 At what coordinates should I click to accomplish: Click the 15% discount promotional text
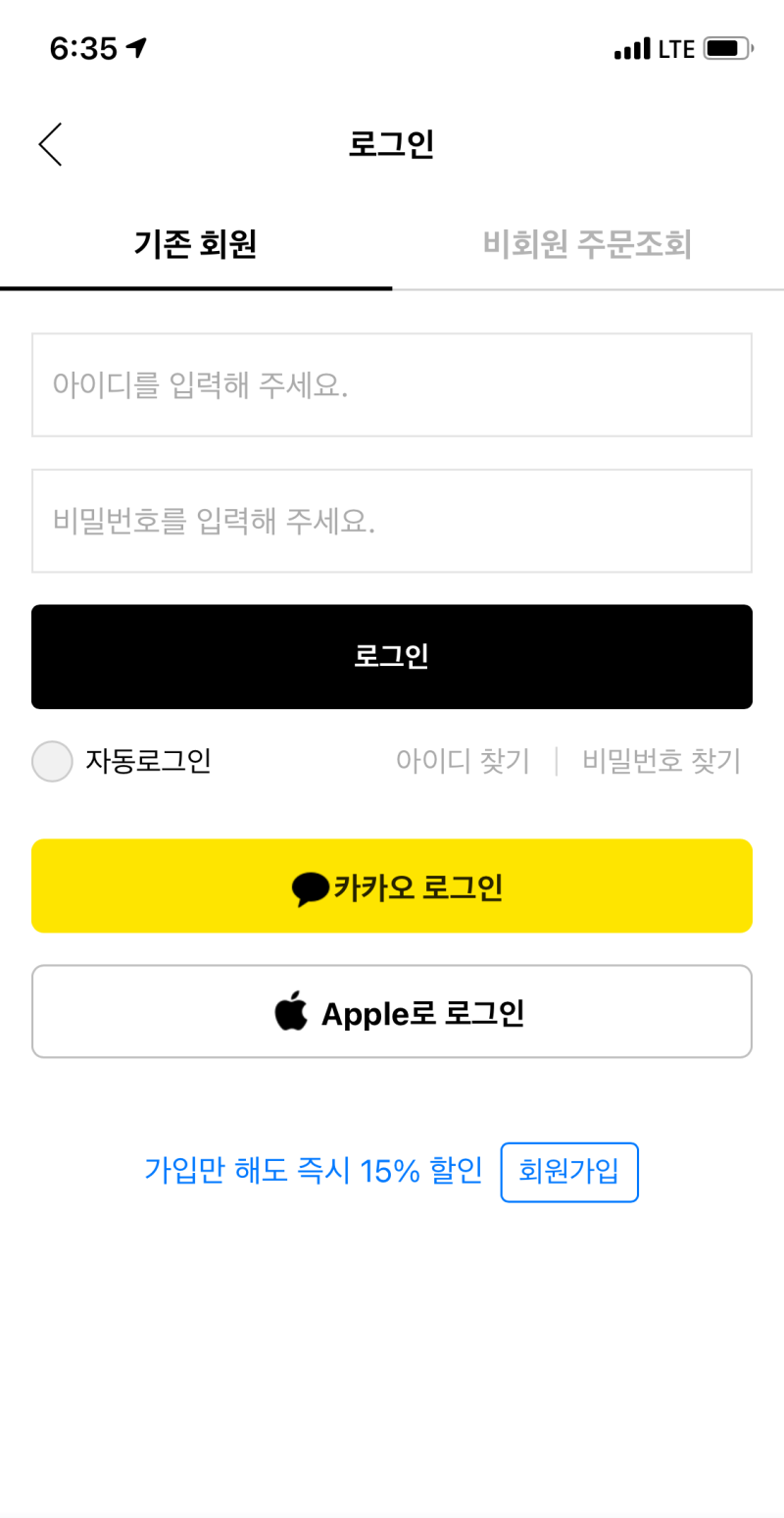click(x=314, y=1170)
